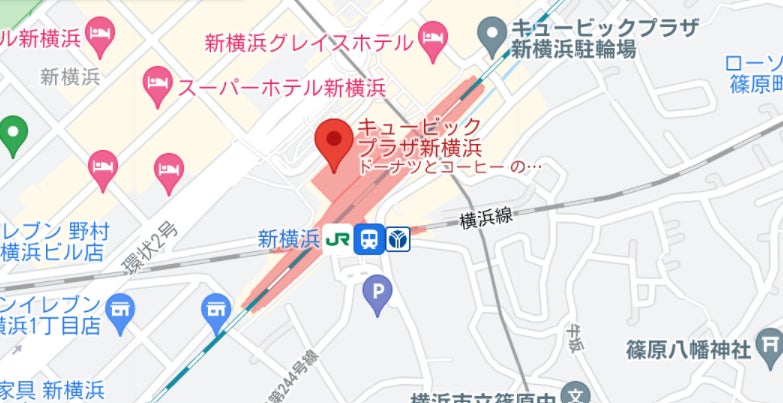
Task: Tap the Yokohama subway icon beside the station
Action: click(x=398, y=239)
